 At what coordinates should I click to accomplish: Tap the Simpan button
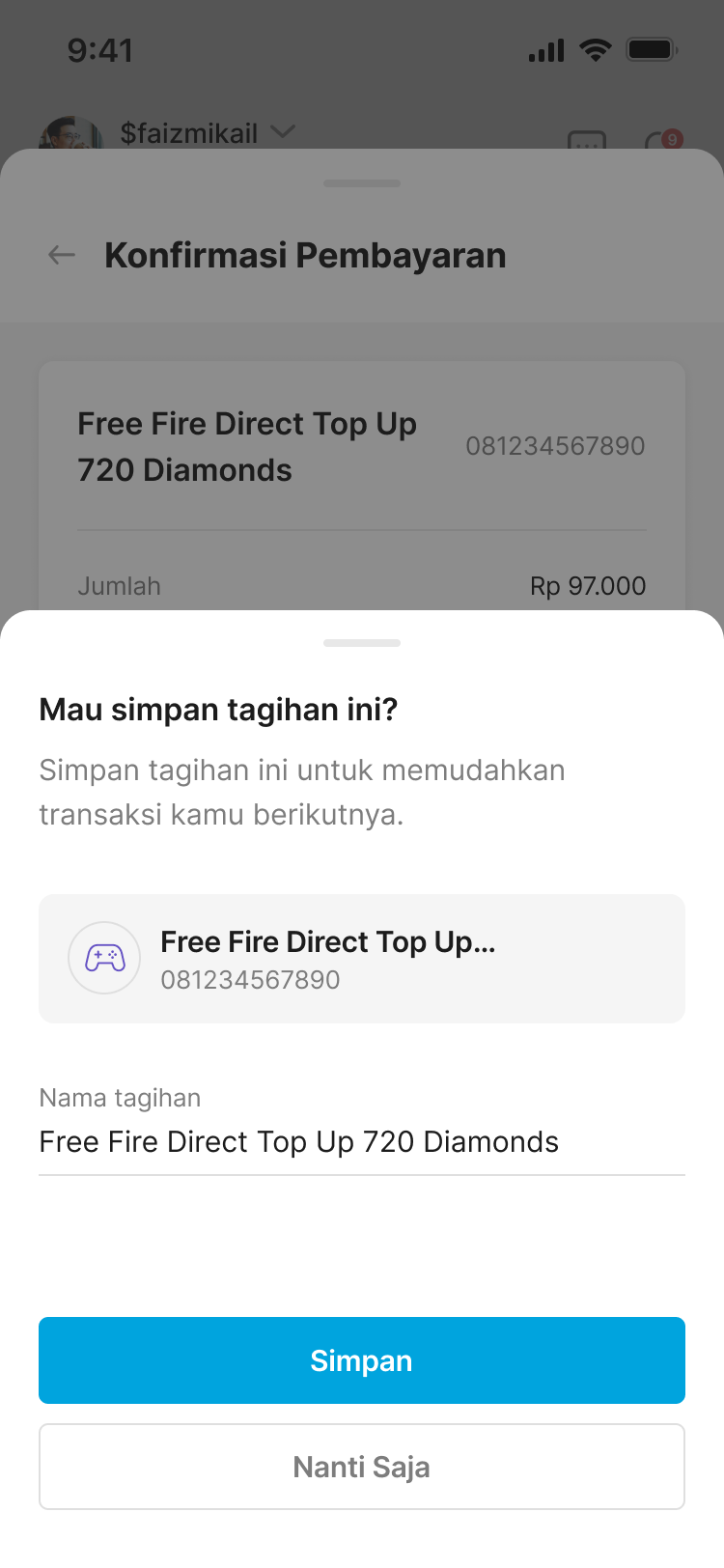click(361, 1359)
